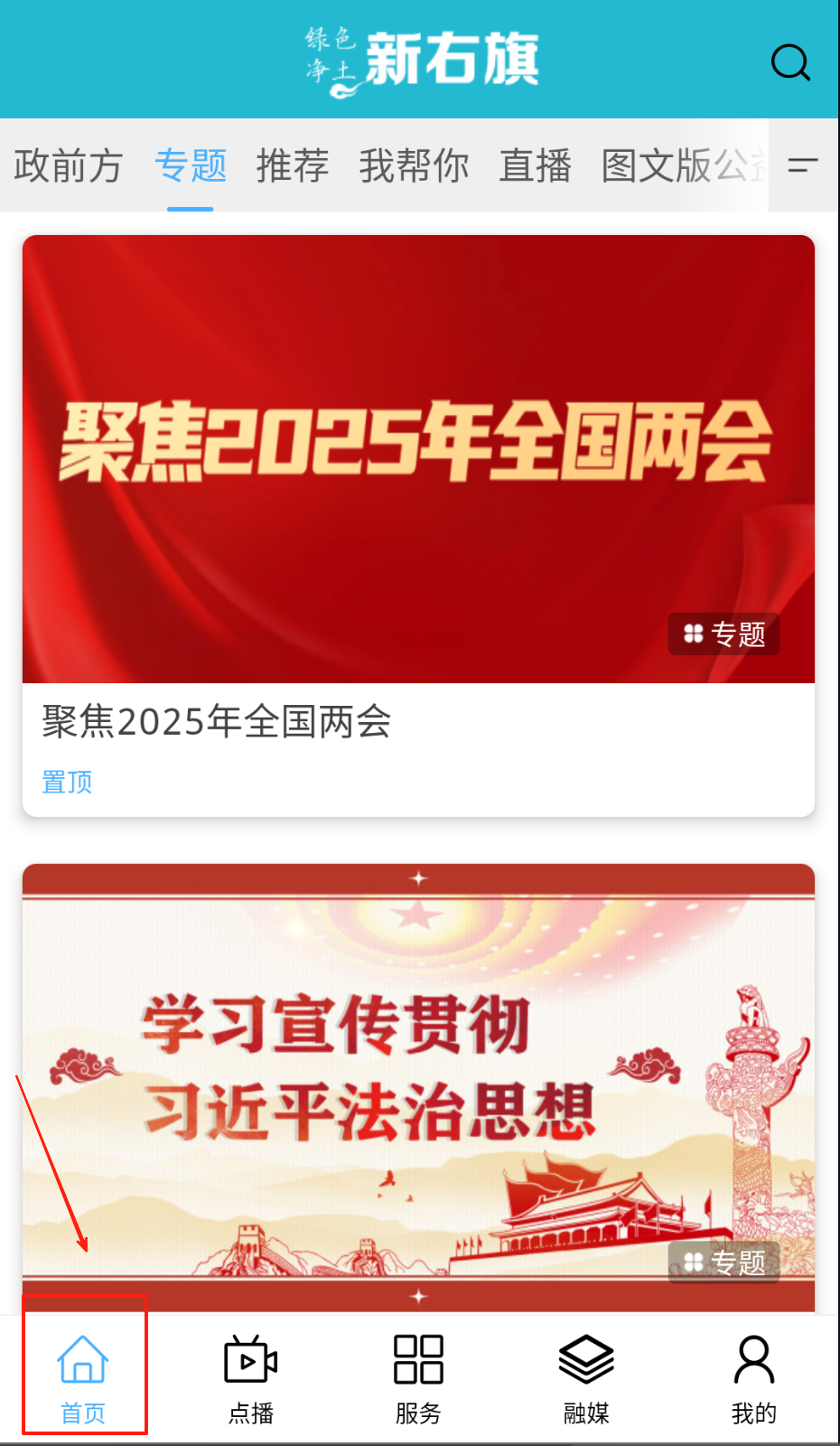Open the 我帮你 tab
The width and height of the screenshot is (840, 1446).
click(414, 166)
